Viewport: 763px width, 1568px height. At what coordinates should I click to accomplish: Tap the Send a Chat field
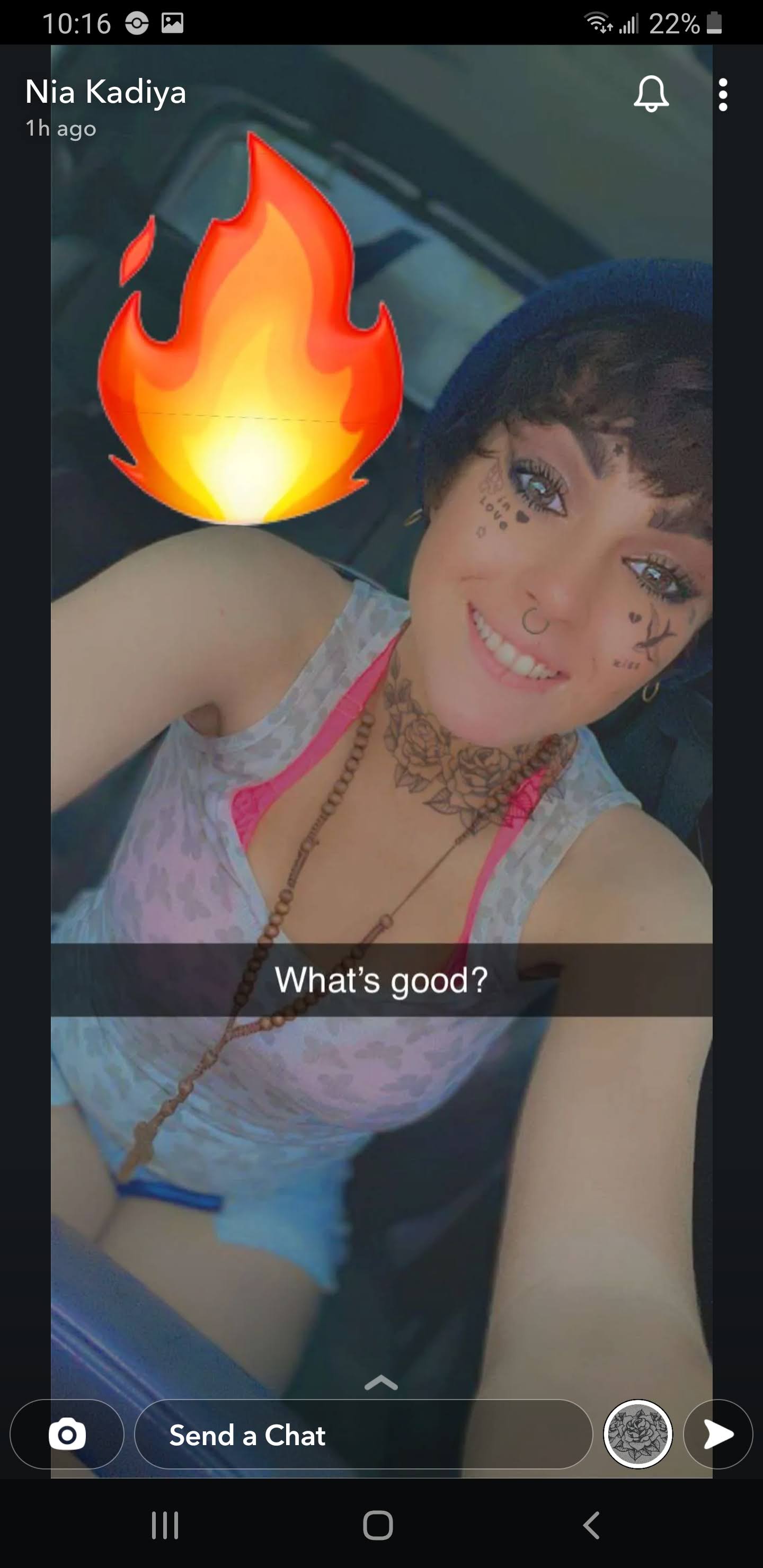pyautogui.click(x=363, y=1435)
